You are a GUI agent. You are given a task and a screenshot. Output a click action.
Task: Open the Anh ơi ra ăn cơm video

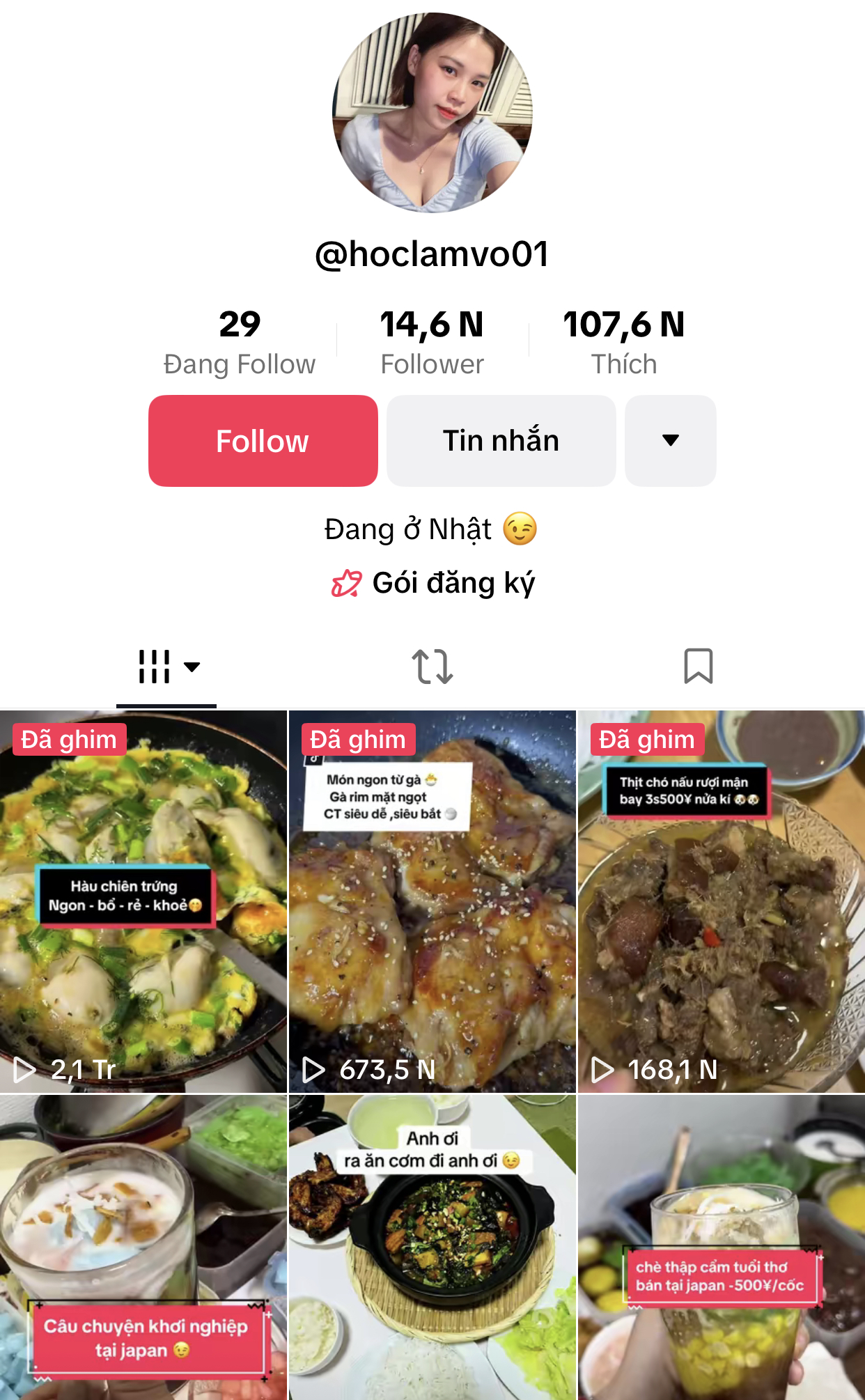pos(432,1247)
